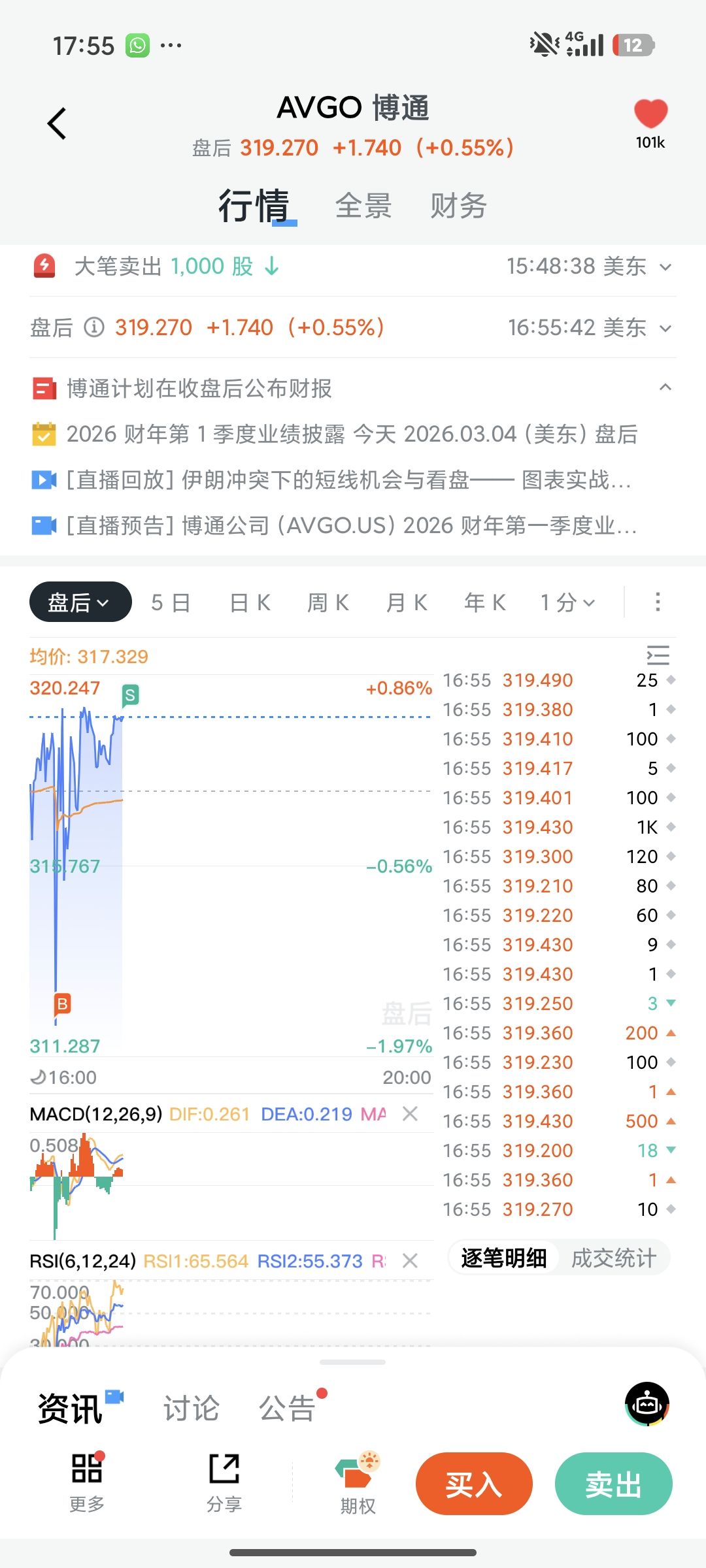Viewport: 706px width, 1568px height.
Task: Collapse the 博通计划在收盘后公布财报 section
Action: tap(665, 387)
